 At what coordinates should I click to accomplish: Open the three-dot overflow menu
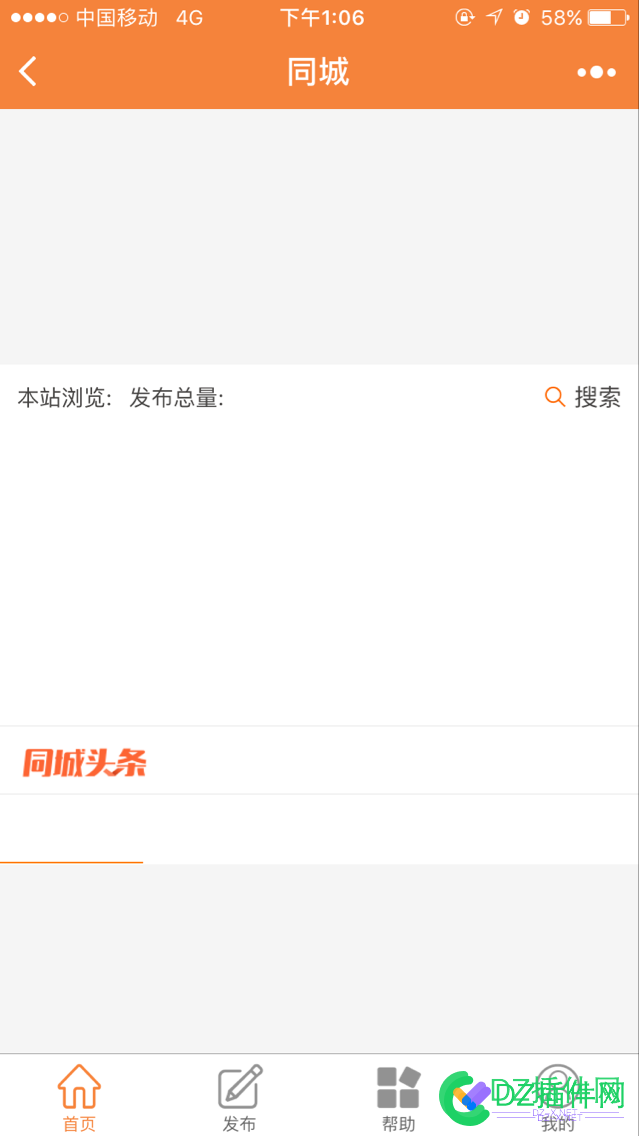click(x=596, y=72)
